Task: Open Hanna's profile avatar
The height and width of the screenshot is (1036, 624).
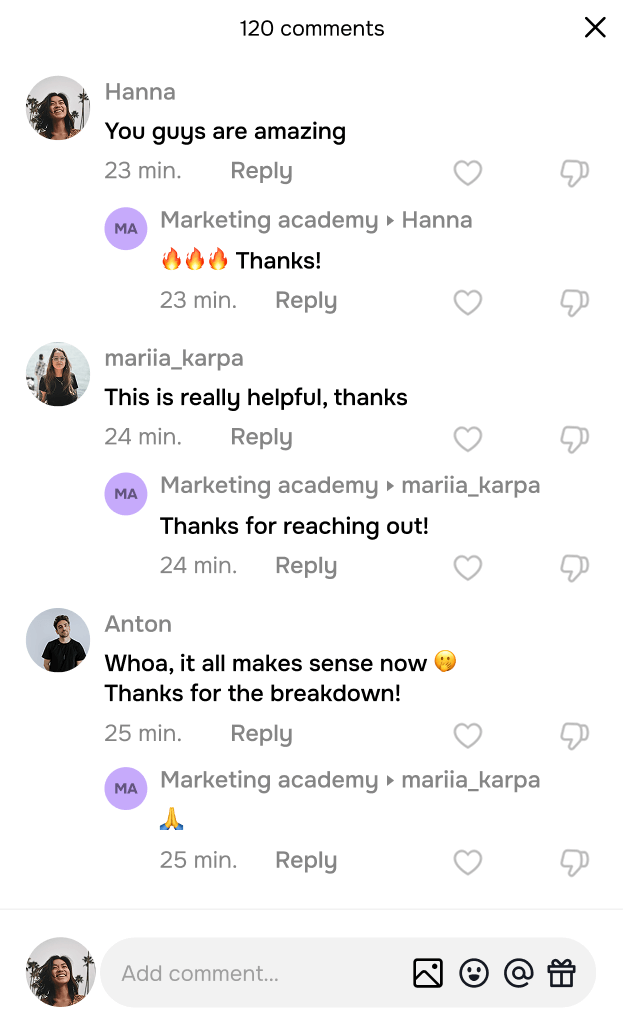Action: (x=58, y=108)
